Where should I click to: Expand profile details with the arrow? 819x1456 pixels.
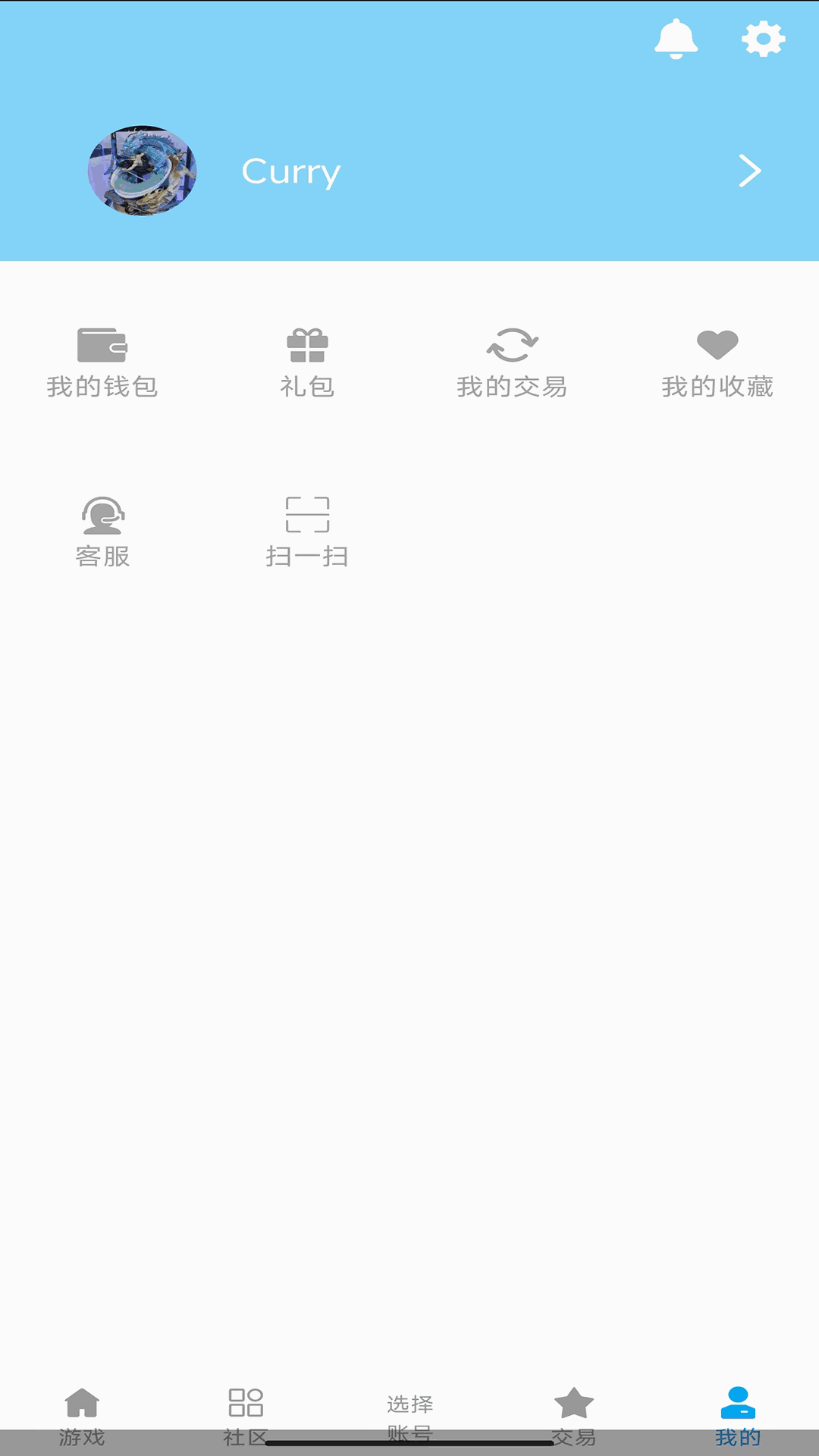tap(749, 171)
